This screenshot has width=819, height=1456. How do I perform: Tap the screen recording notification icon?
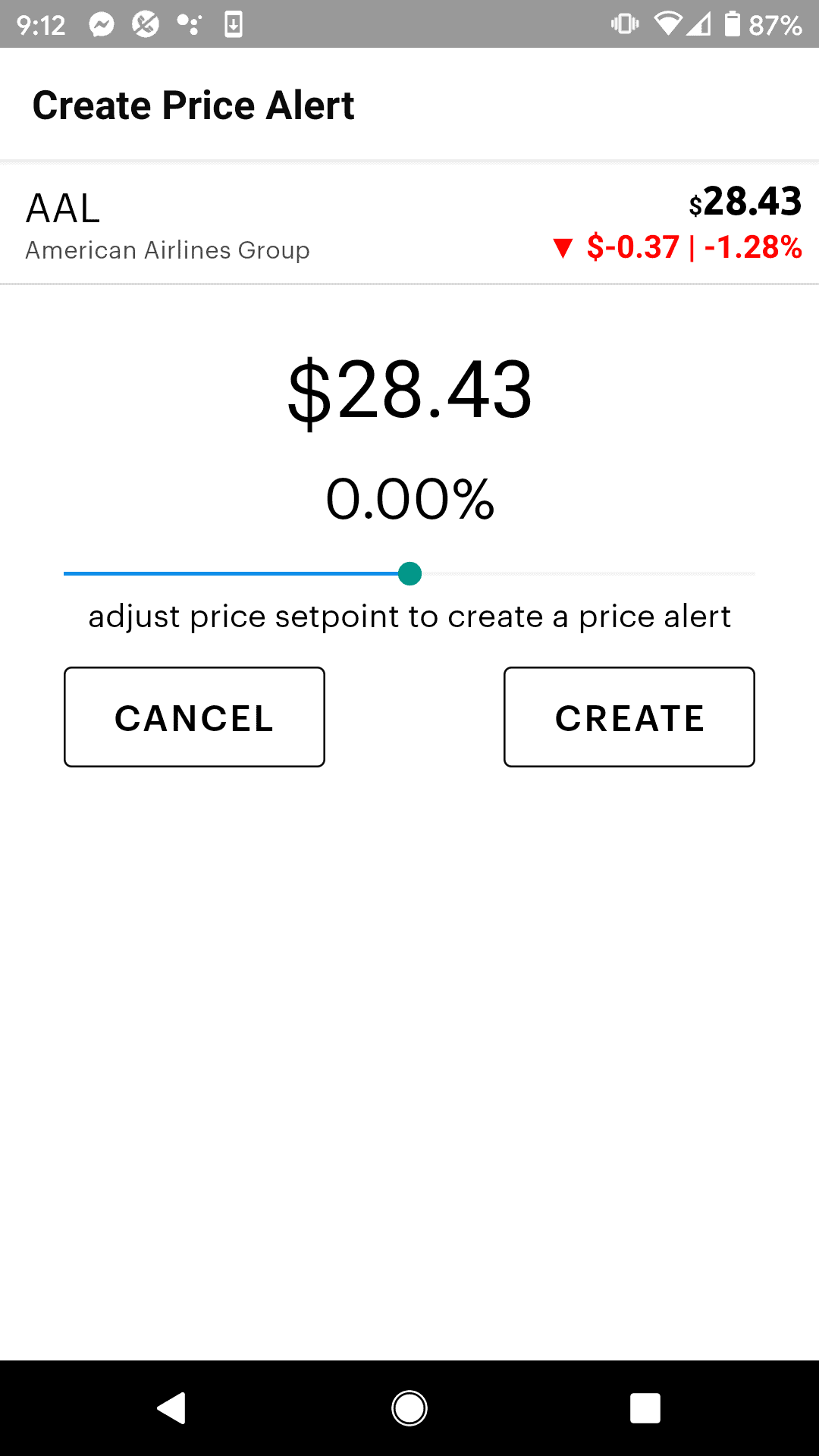234,23
